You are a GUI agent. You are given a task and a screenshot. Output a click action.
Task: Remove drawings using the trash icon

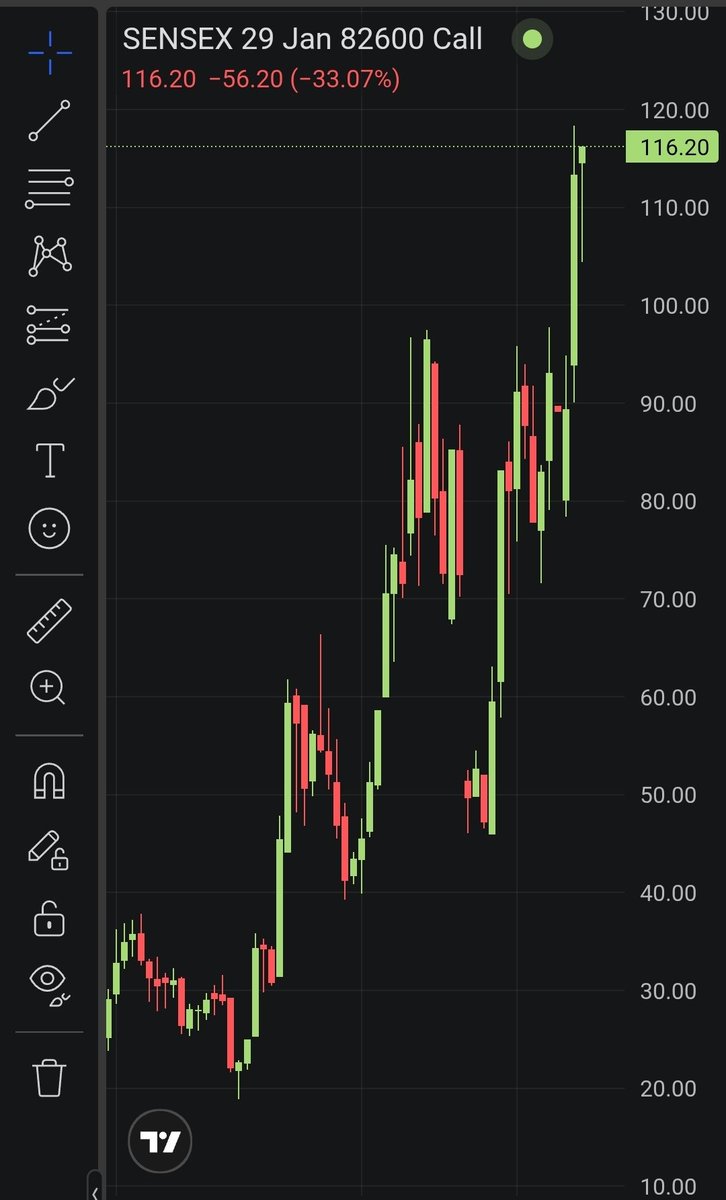(49, 1077)
